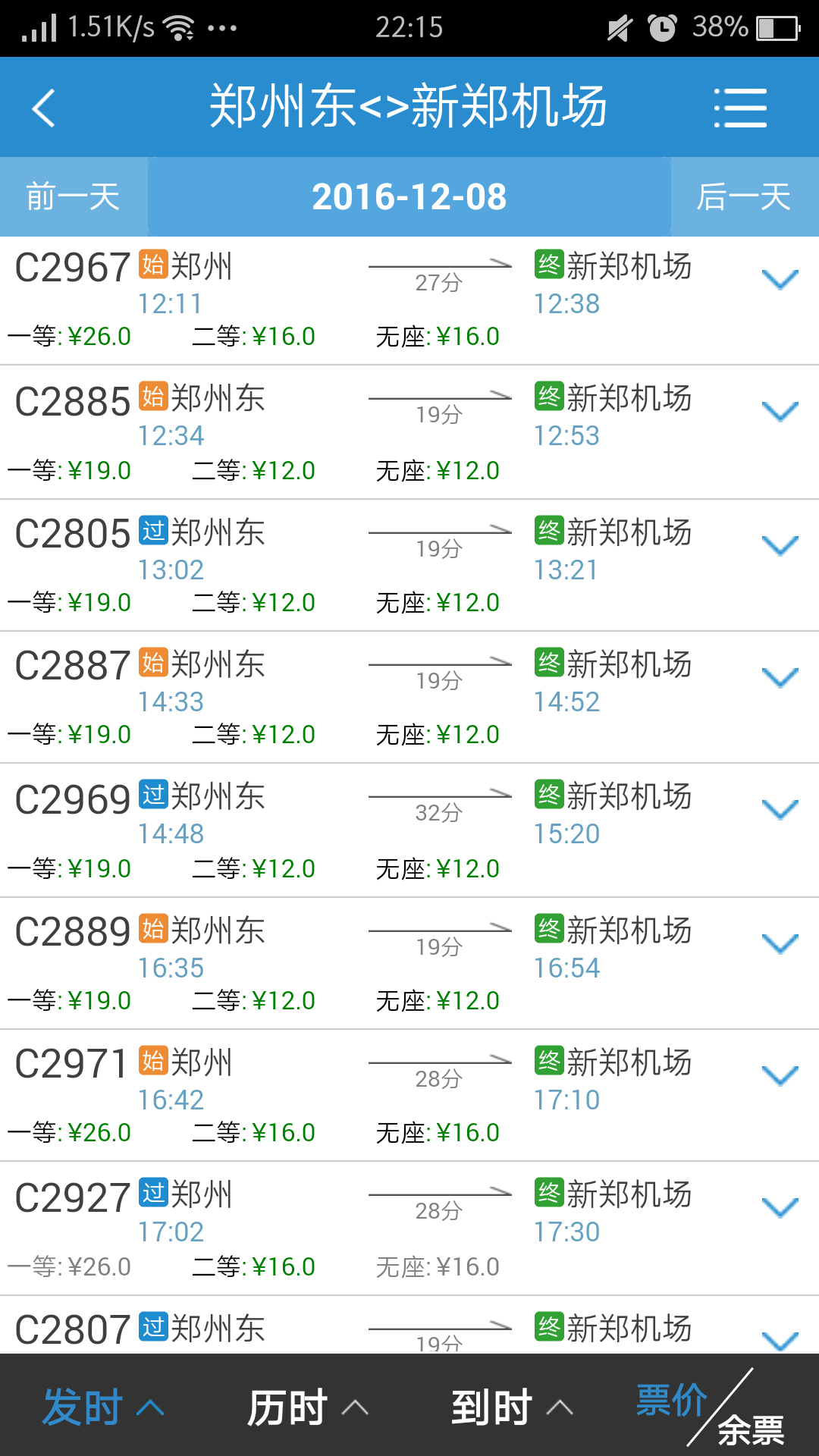Open train C2971 departing 16:42

pyautogui.click(x=409, y=1096)
